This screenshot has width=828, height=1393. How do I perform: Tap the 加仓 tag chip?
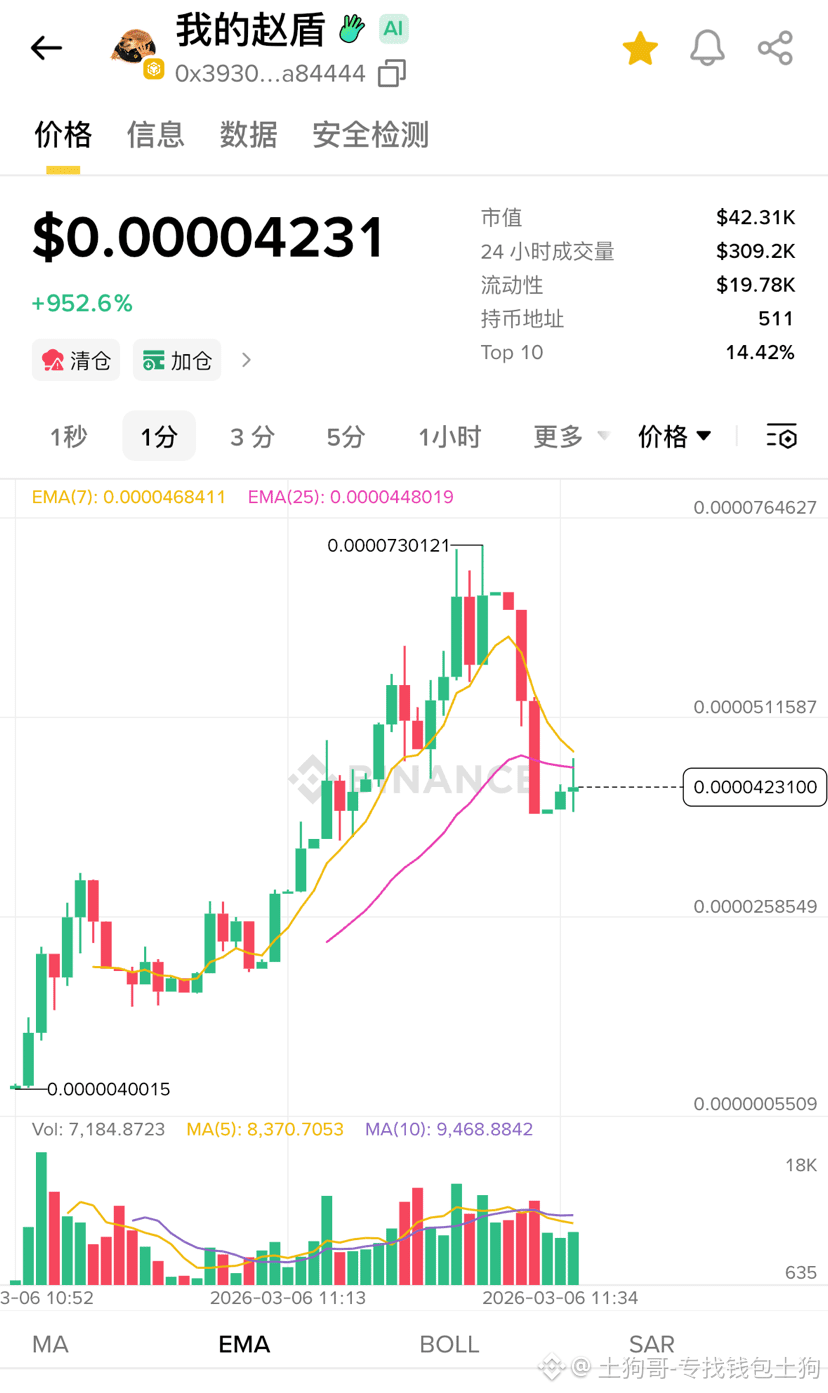[x=177, y=360]
